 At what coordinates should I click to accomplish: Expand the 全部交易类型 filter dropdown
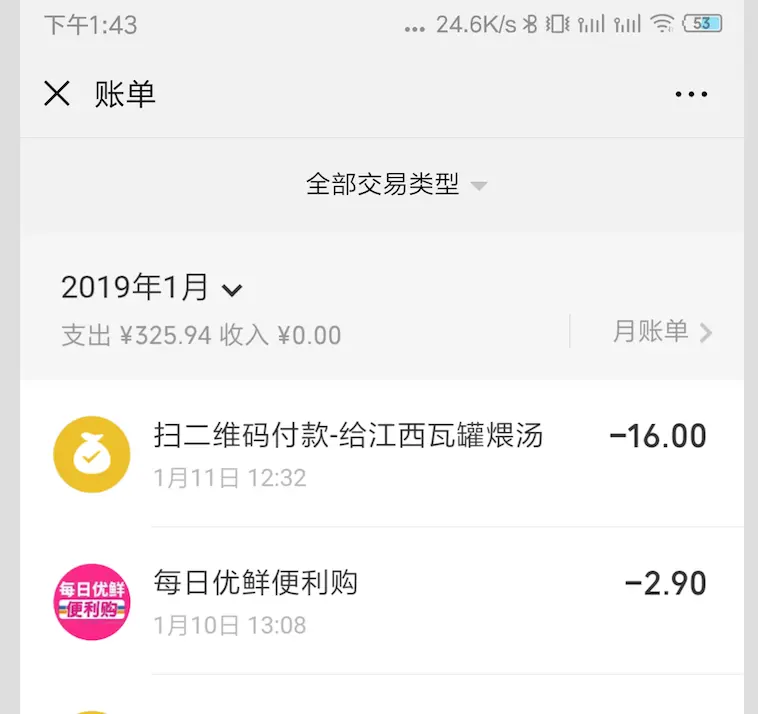coord(396,185)
